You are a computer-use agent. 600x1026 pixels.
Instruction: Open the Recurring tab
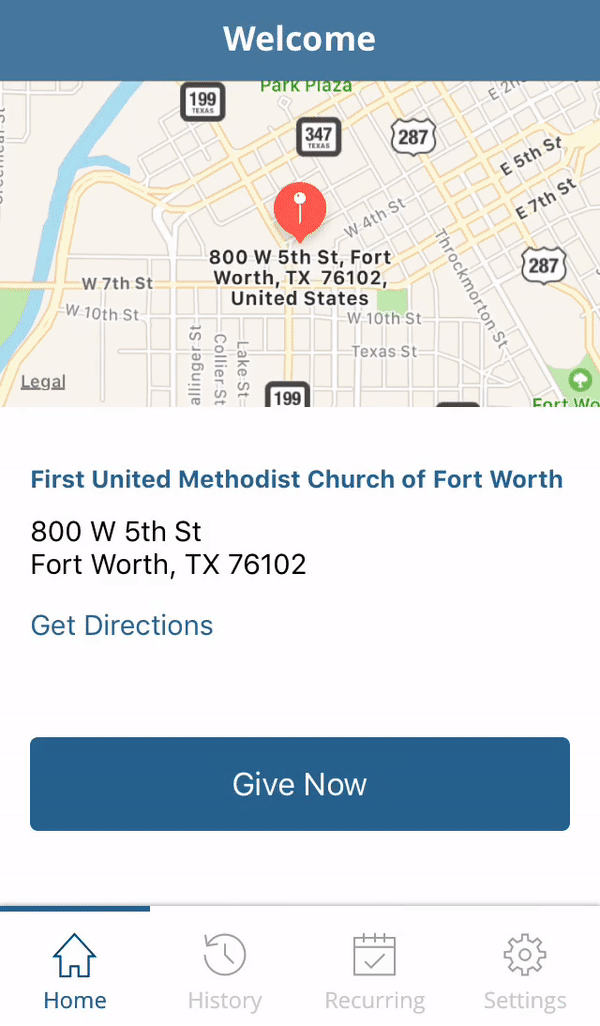(x=375, y=970)
